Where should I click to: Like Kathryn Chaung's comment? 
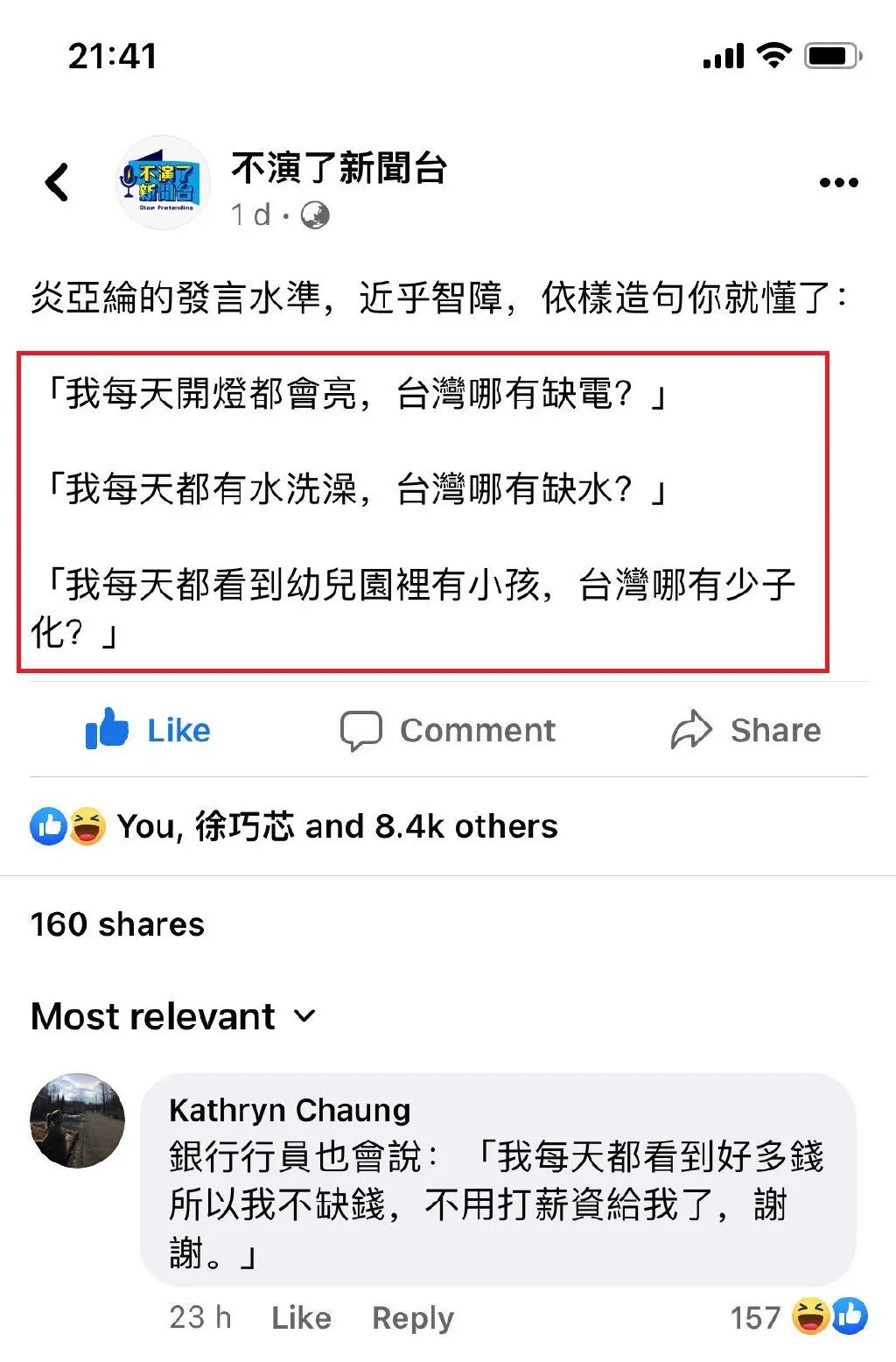pyautogui.click(x=301, y=1317)
